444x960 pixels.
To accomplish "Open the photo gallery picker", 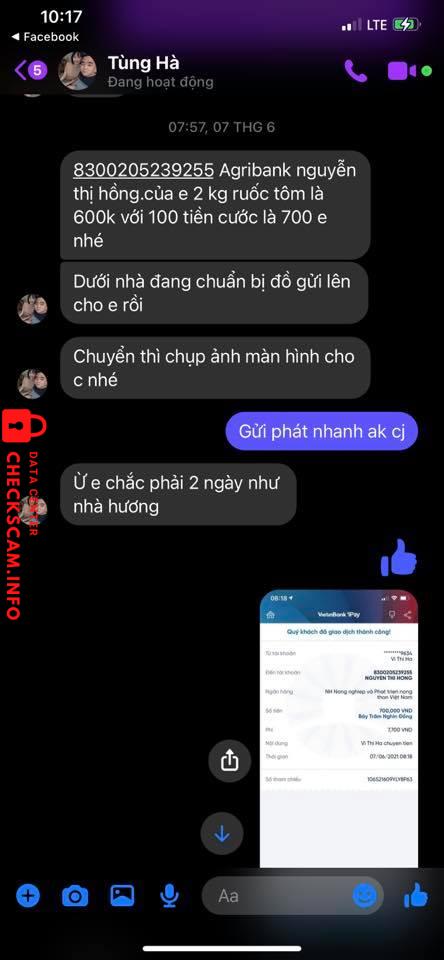I will click(x=122, y=896).
